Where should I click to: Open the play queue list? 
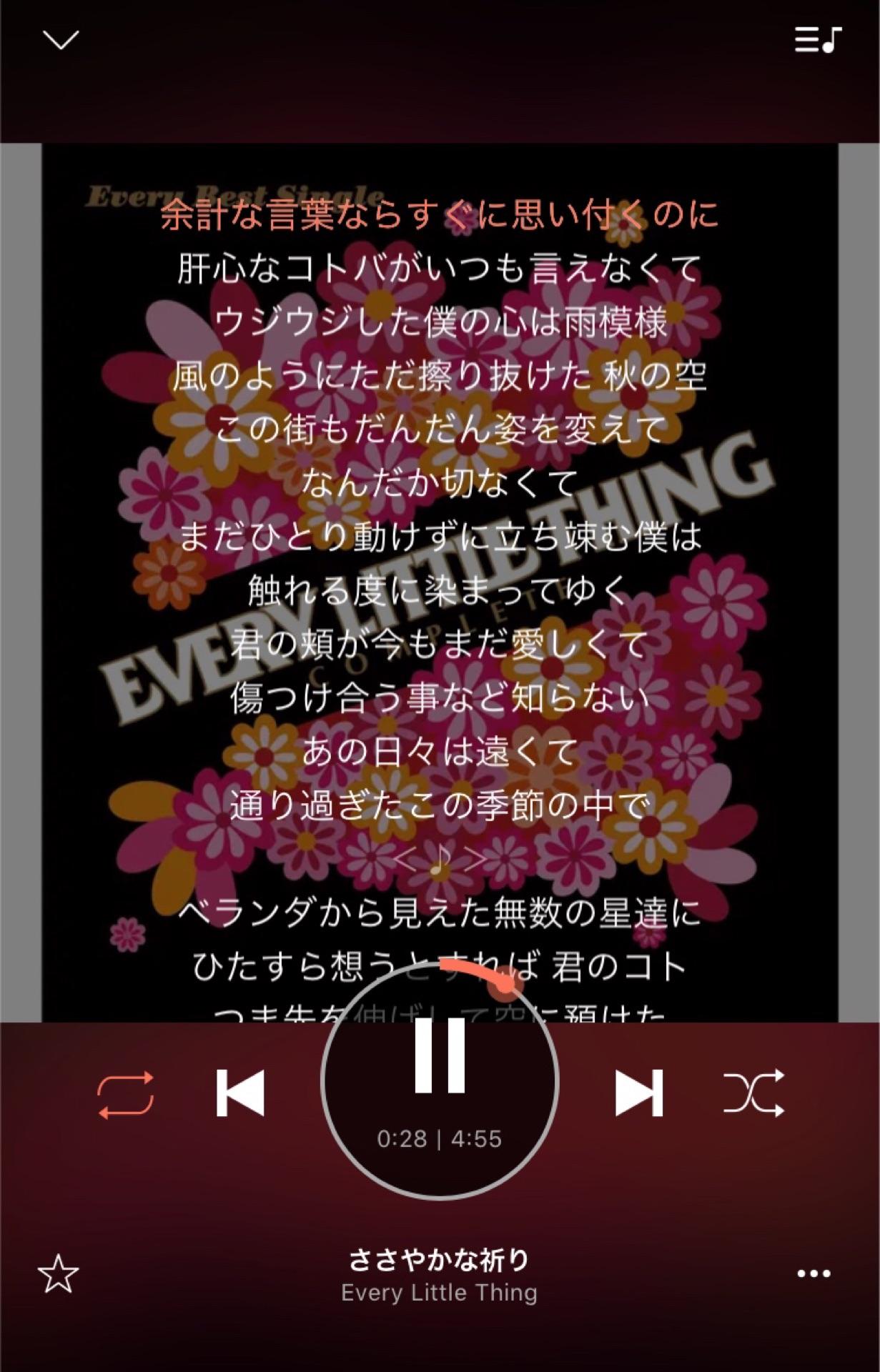[818, 40]
